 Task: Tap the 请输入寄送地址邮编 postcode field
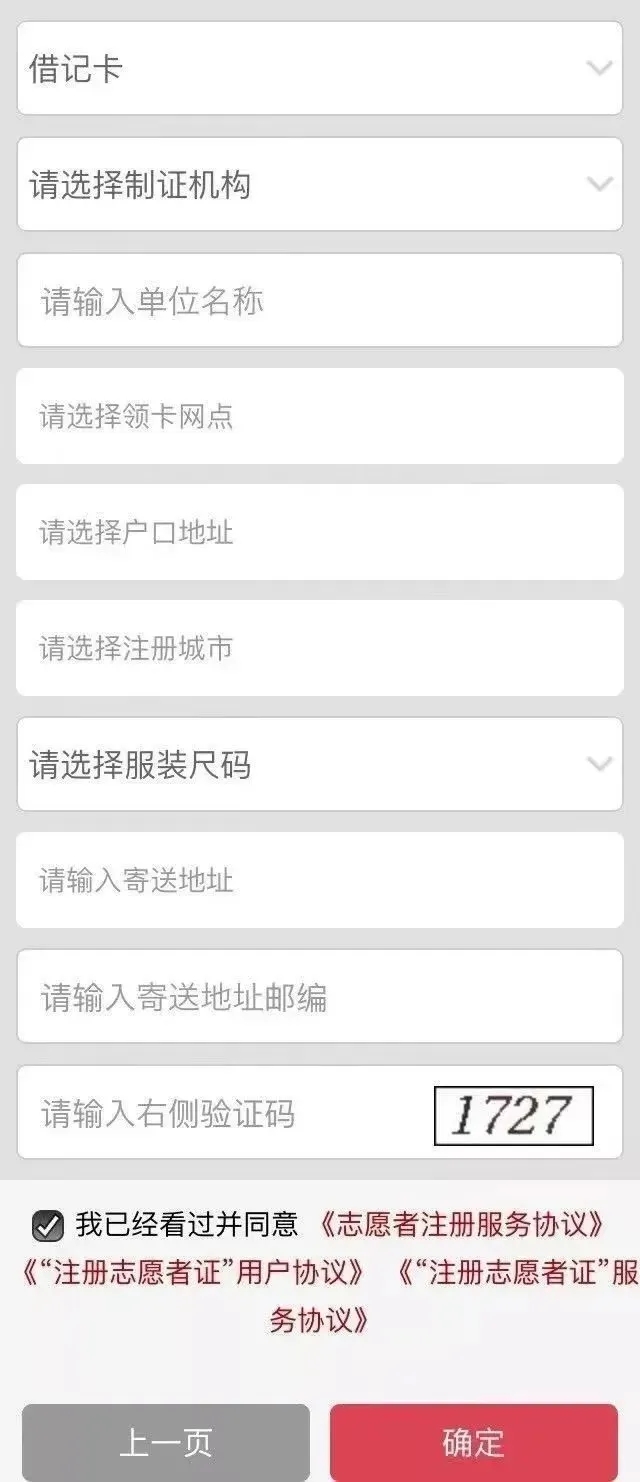(320, 996)
